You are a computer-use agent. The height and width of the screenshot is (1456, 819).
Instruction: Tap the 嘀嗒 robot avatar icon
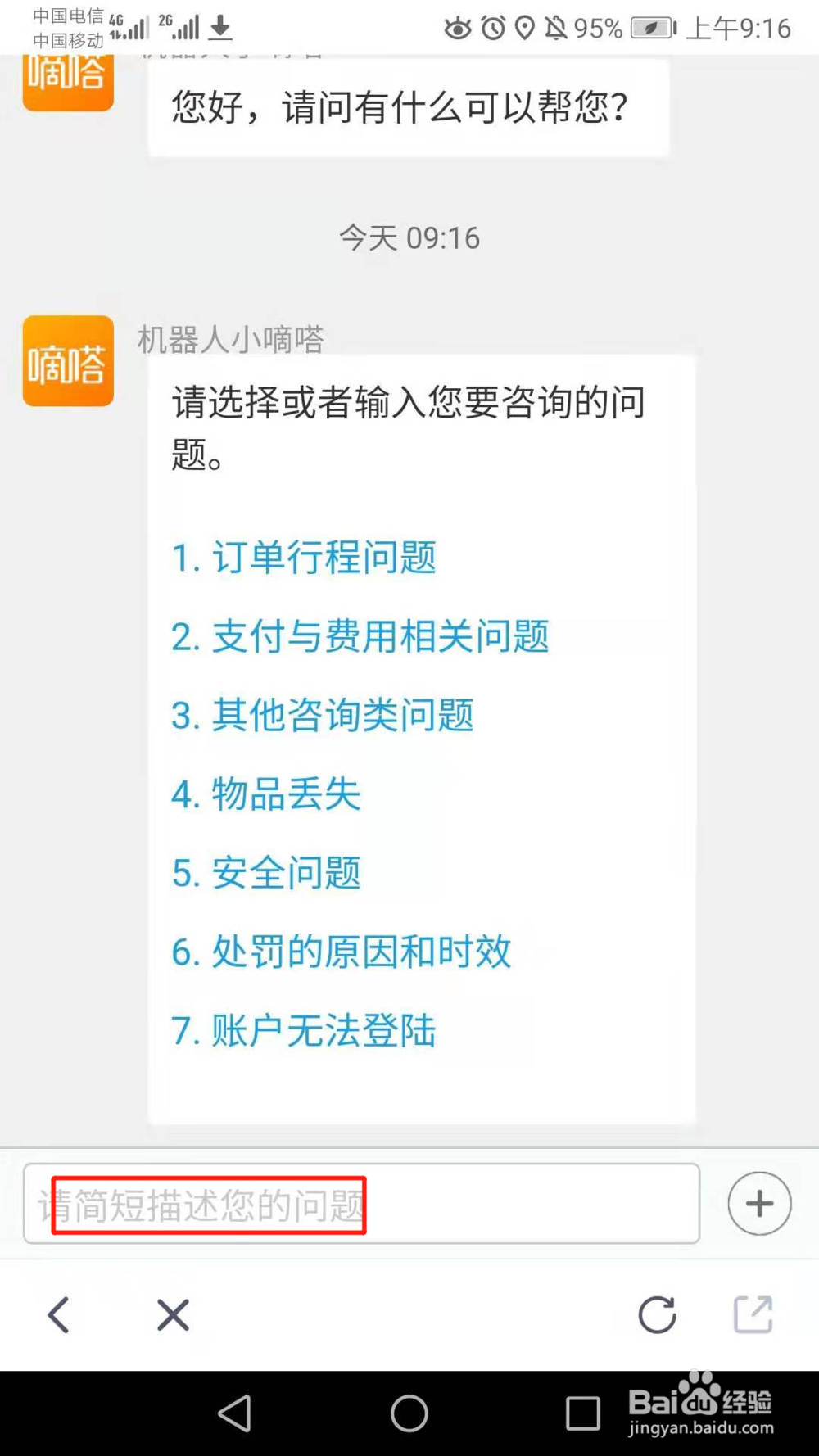click(x=67, y=360)
